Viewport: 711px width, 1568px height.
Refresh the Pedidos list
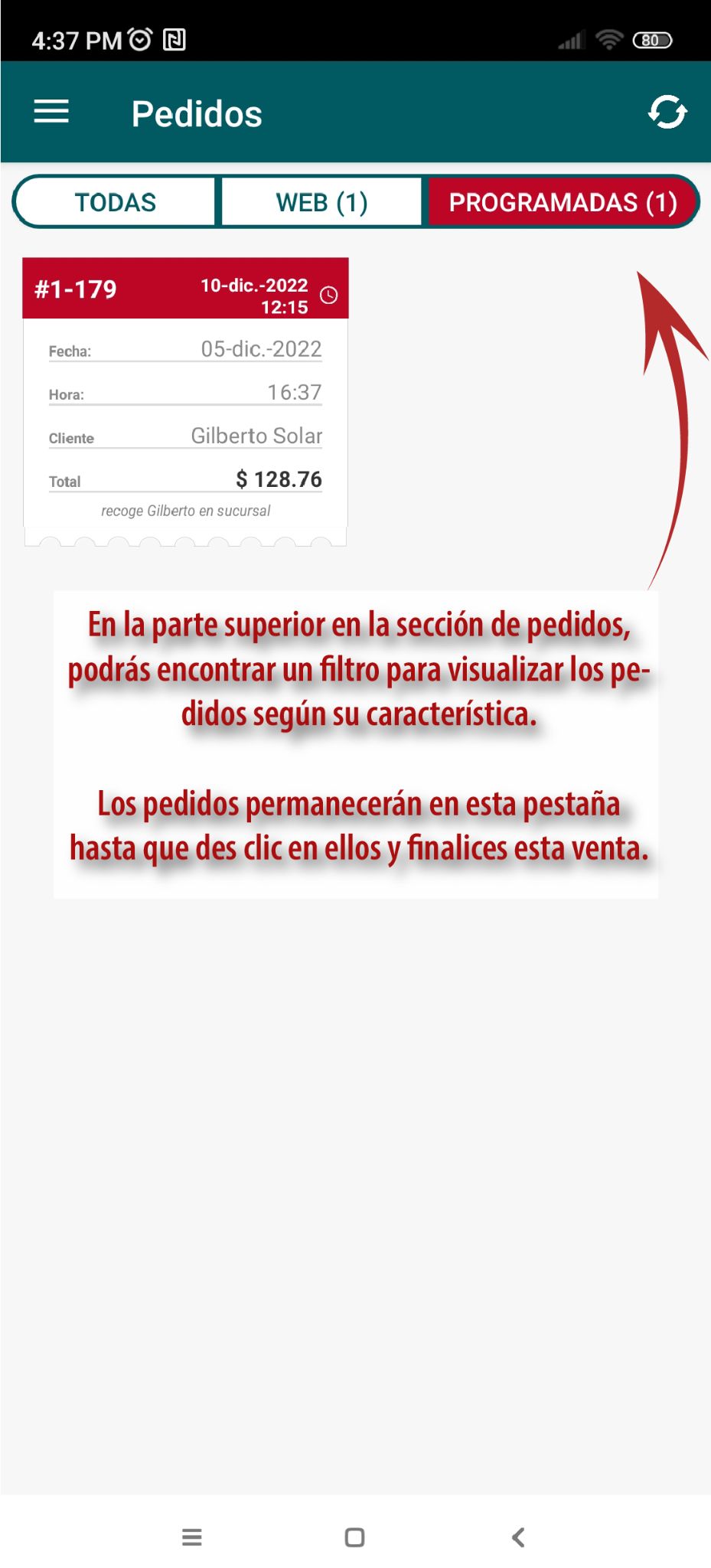(x=667, y=113)
